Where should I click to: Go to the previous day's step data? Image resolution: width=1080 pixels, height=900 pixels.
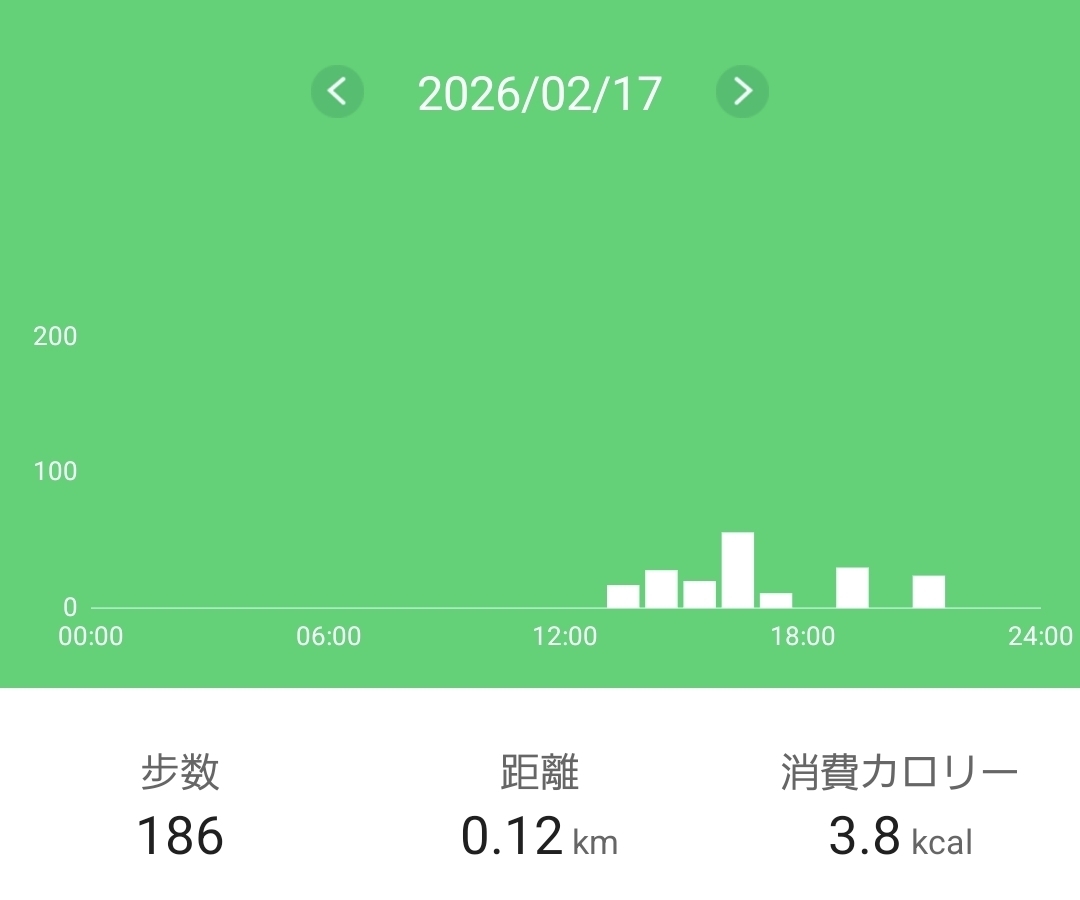(x=337, y=92)
